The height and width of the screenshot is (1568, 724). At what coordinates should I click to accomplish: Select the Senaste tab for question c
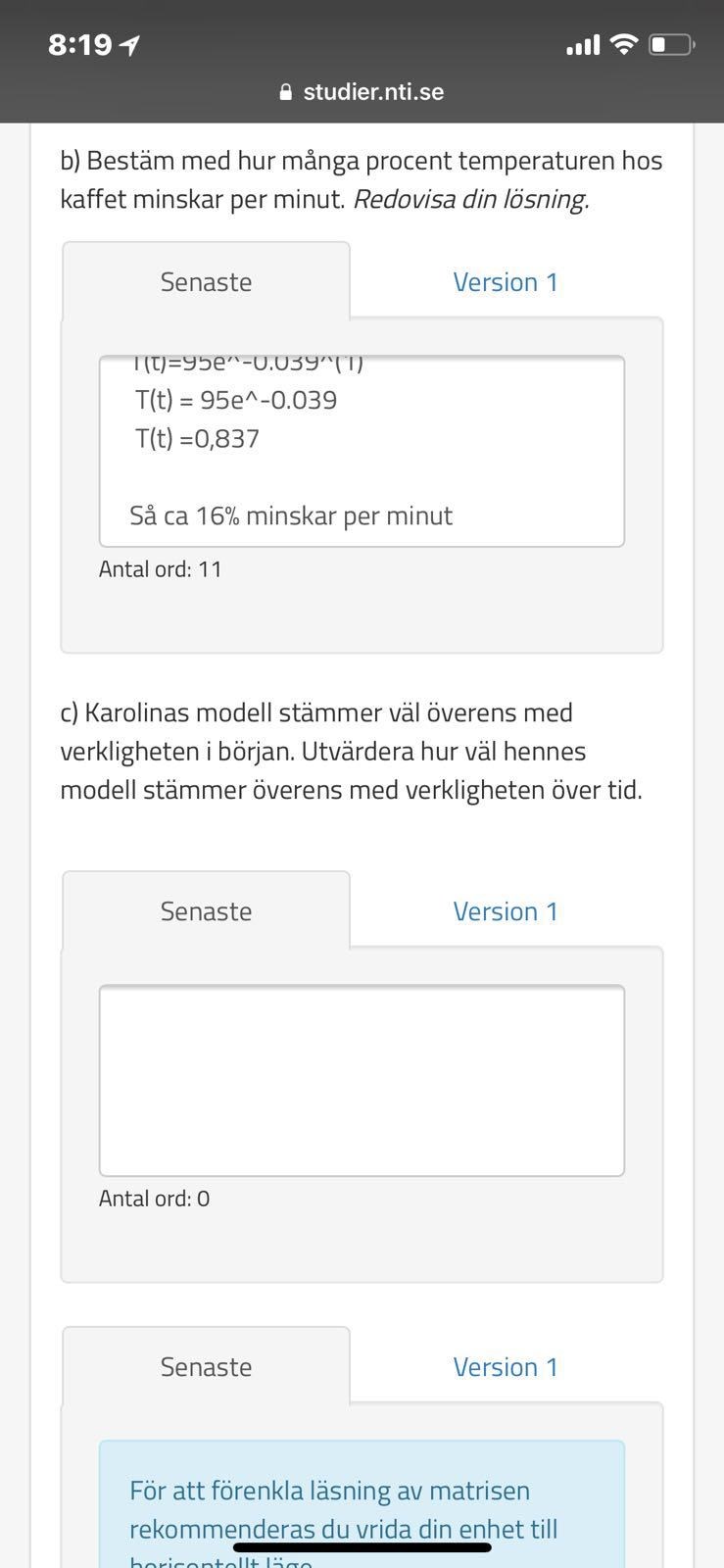coord(206,911)
